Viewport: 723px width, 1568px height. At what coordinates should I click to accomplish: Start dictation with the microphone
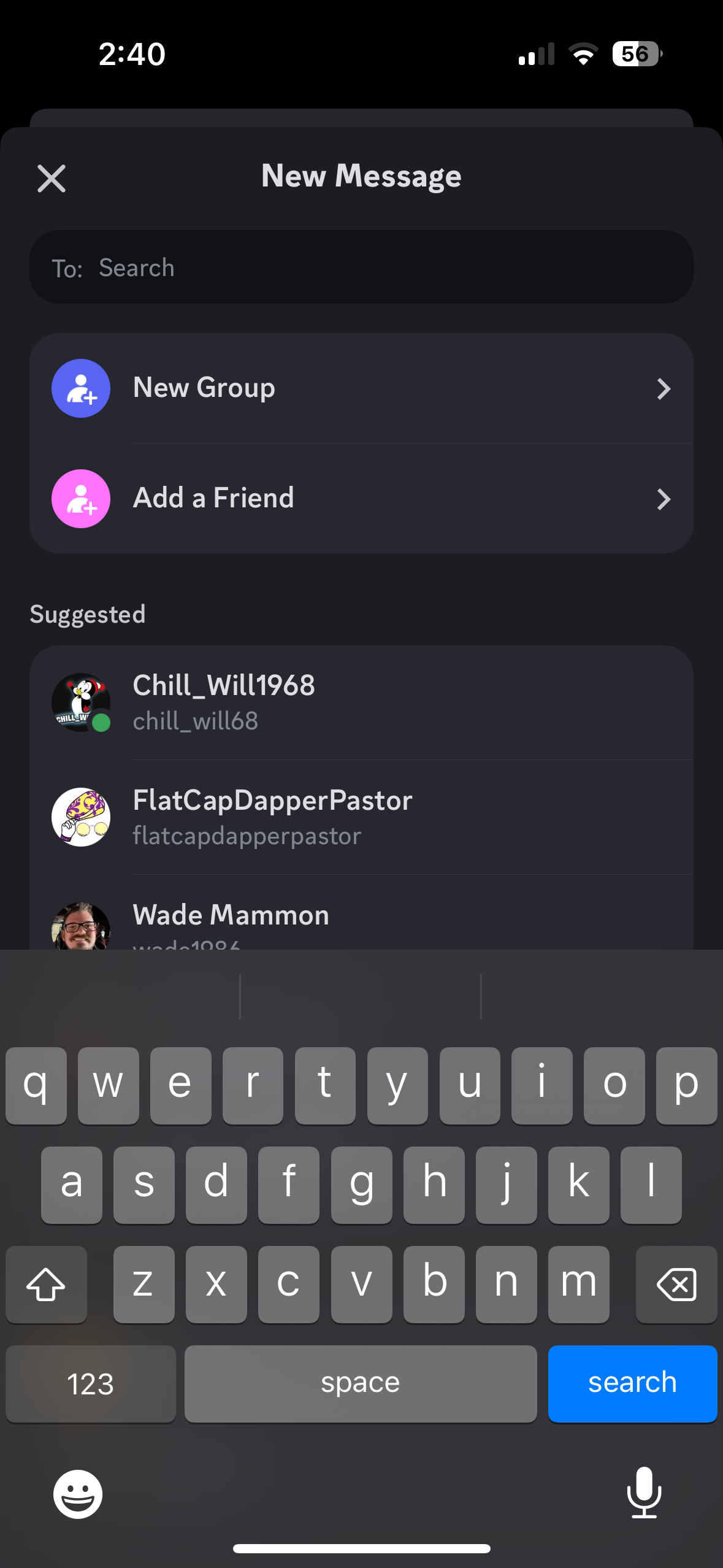pos(644,1493)
